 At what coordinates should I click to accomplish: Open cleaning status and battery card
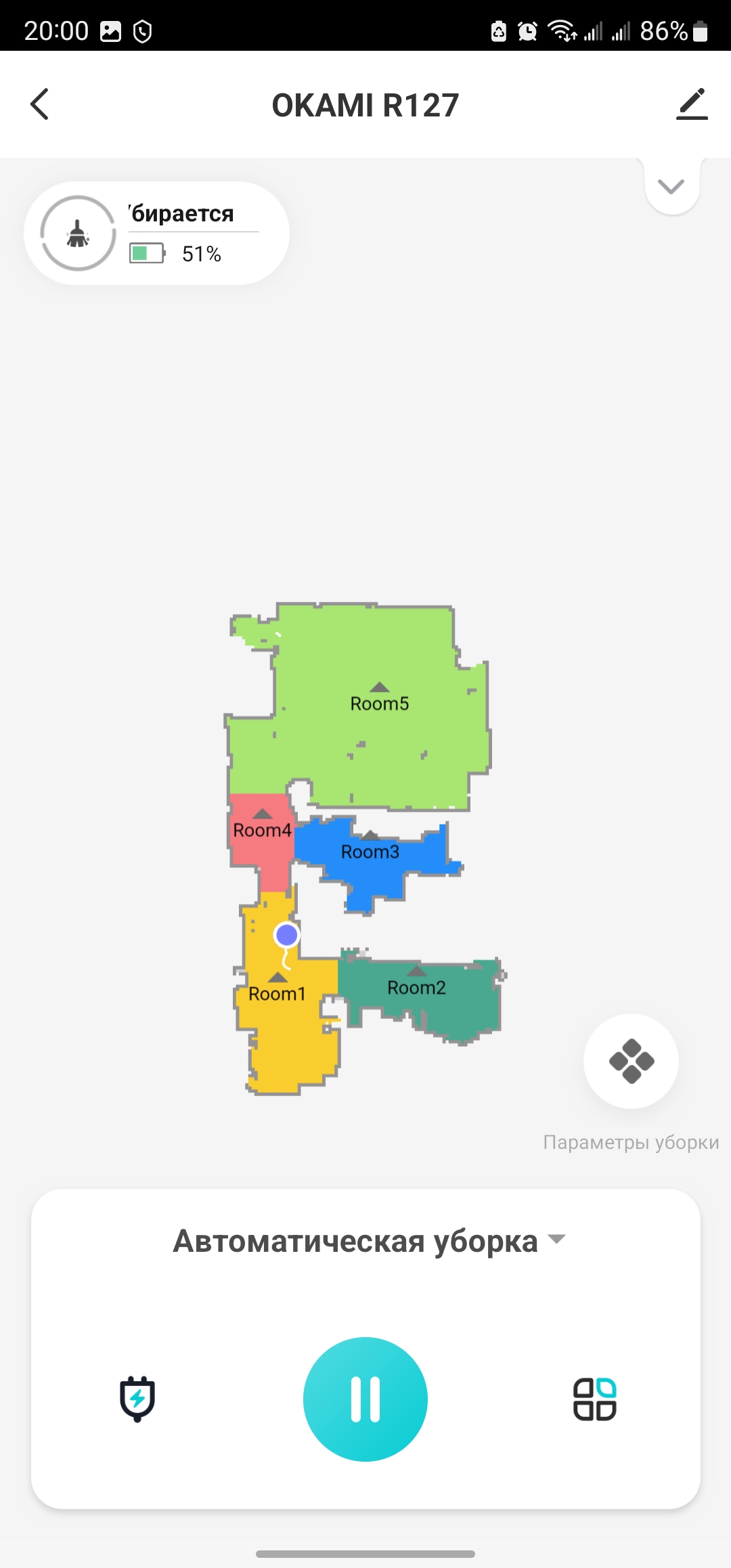156,234
